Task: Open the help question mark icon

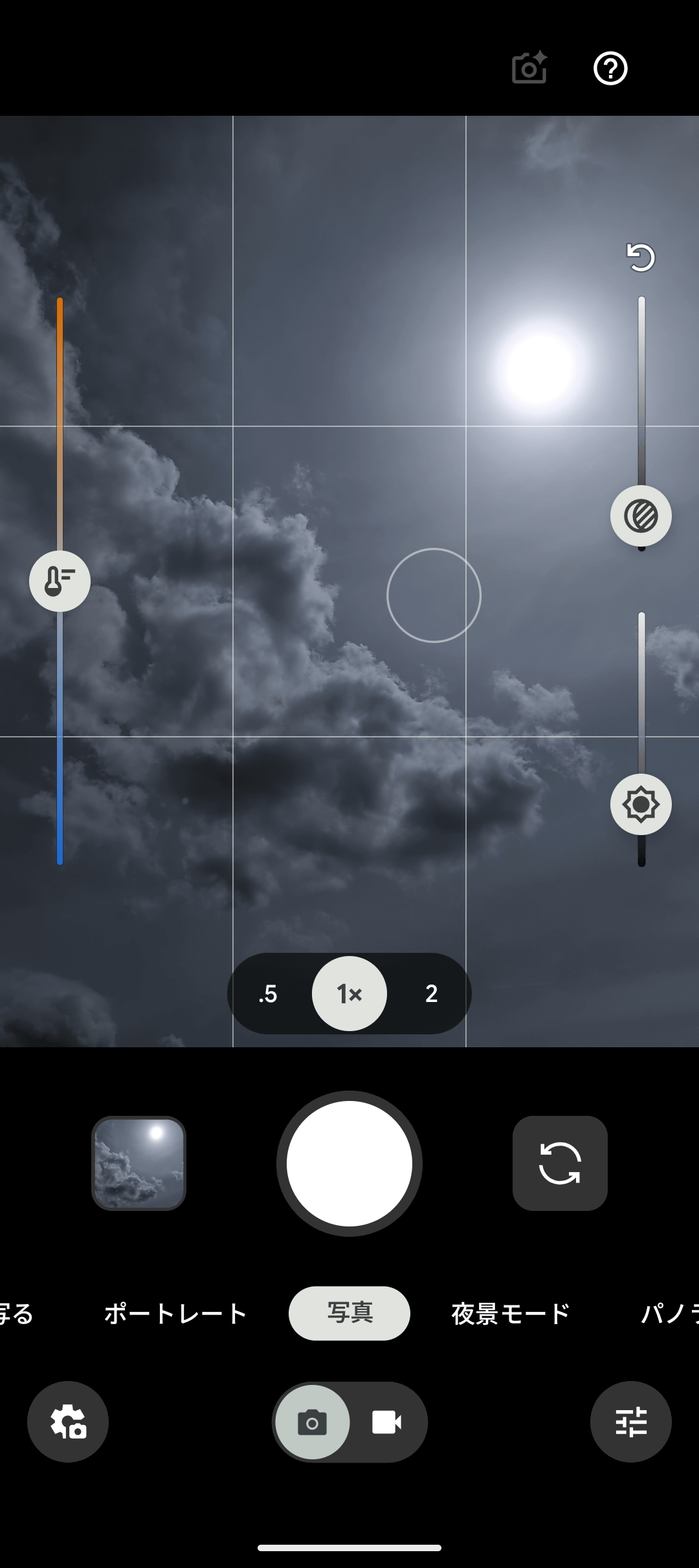Action: (x=610, y=69)
